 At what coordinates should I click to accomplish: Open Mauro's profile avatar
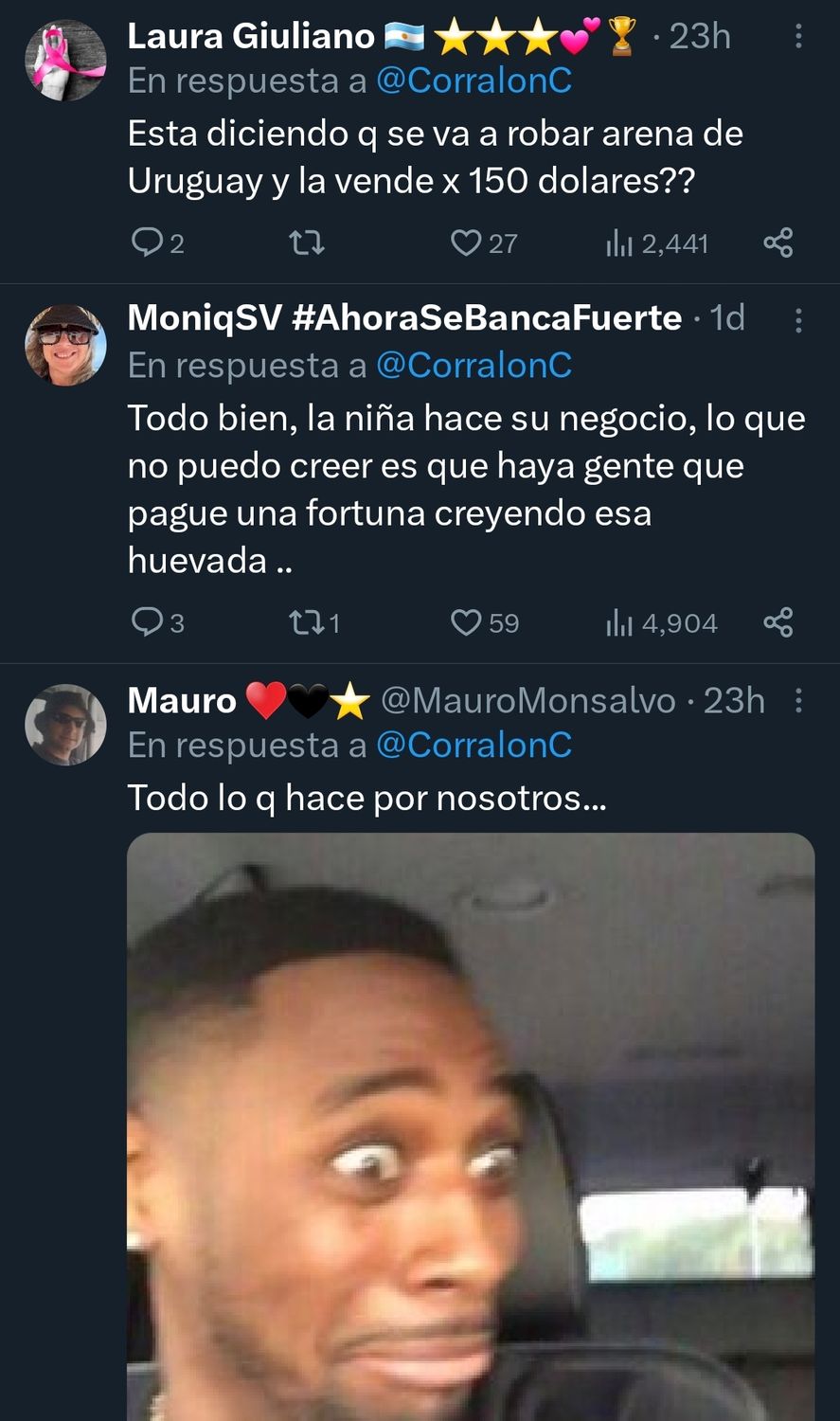65,725
